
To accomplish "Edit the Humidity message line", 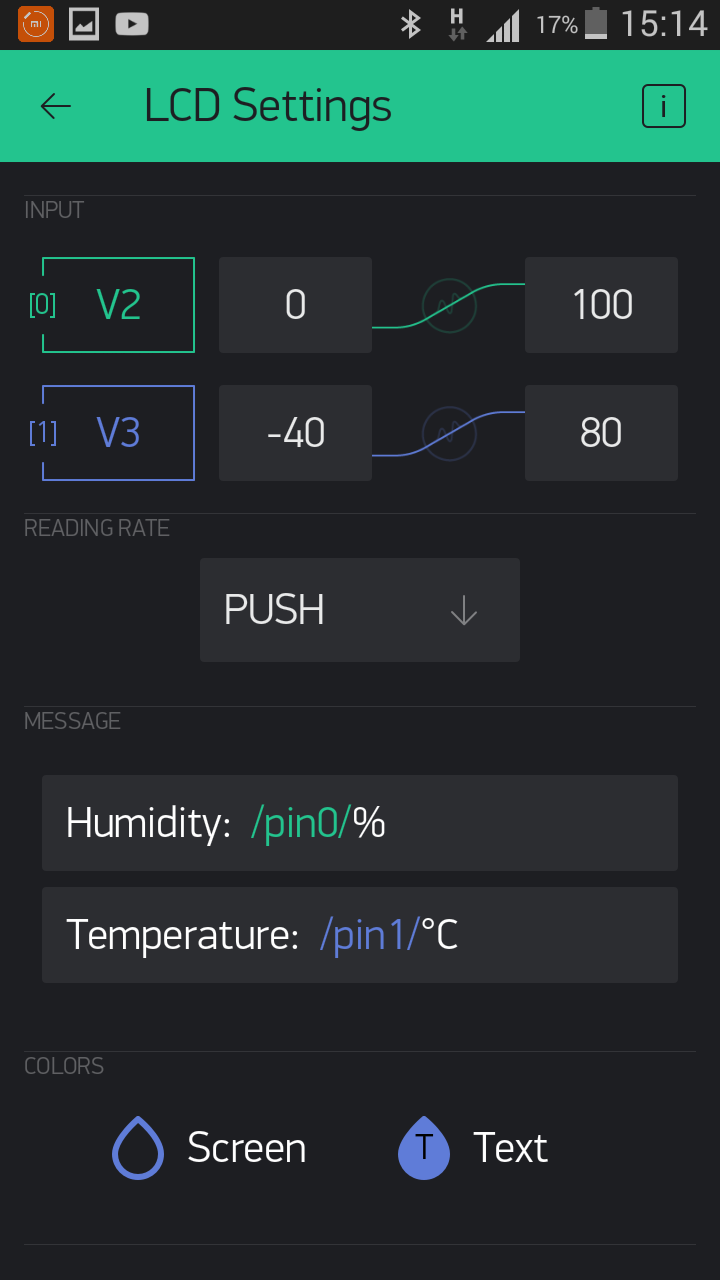I will [x=360, y=823].
